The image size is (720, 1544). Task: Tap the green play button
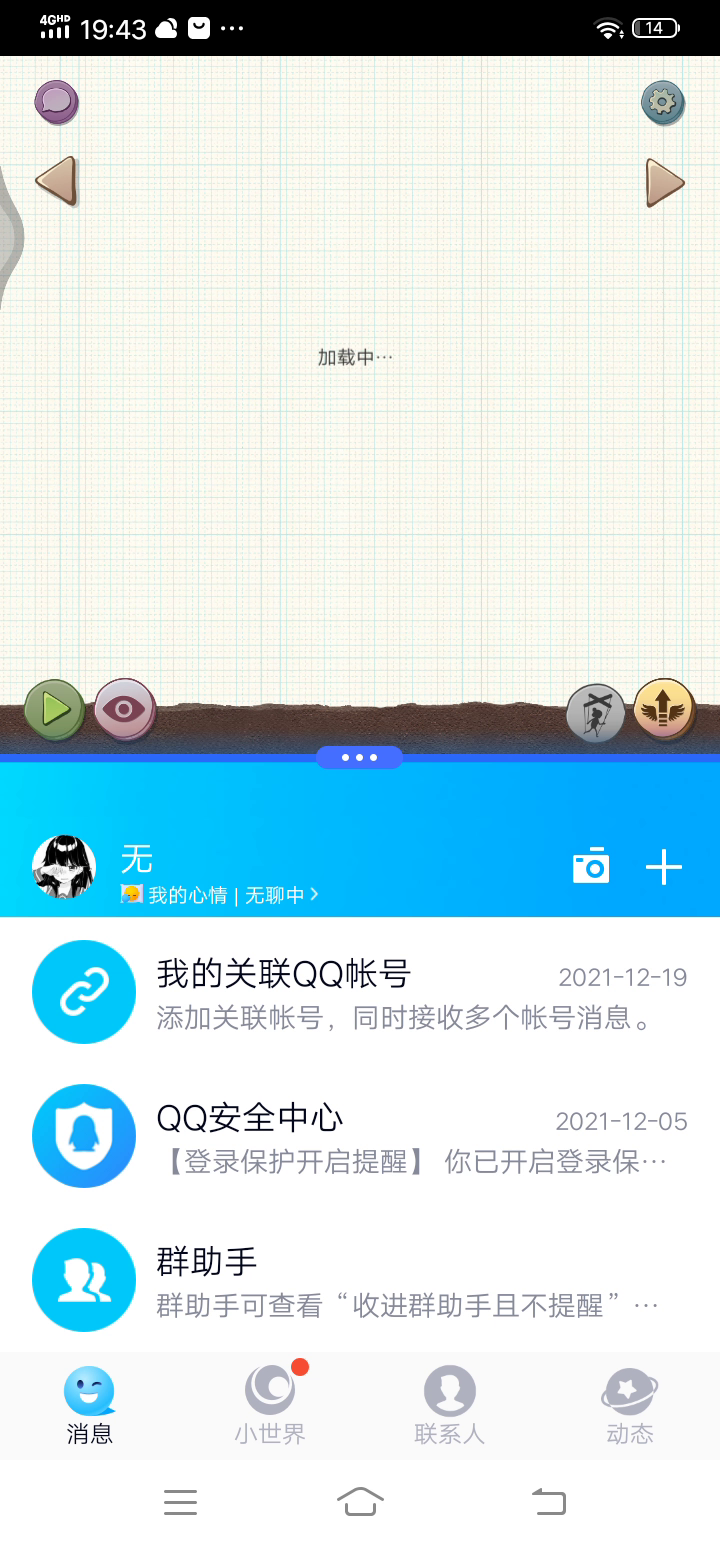click(54, 709)
